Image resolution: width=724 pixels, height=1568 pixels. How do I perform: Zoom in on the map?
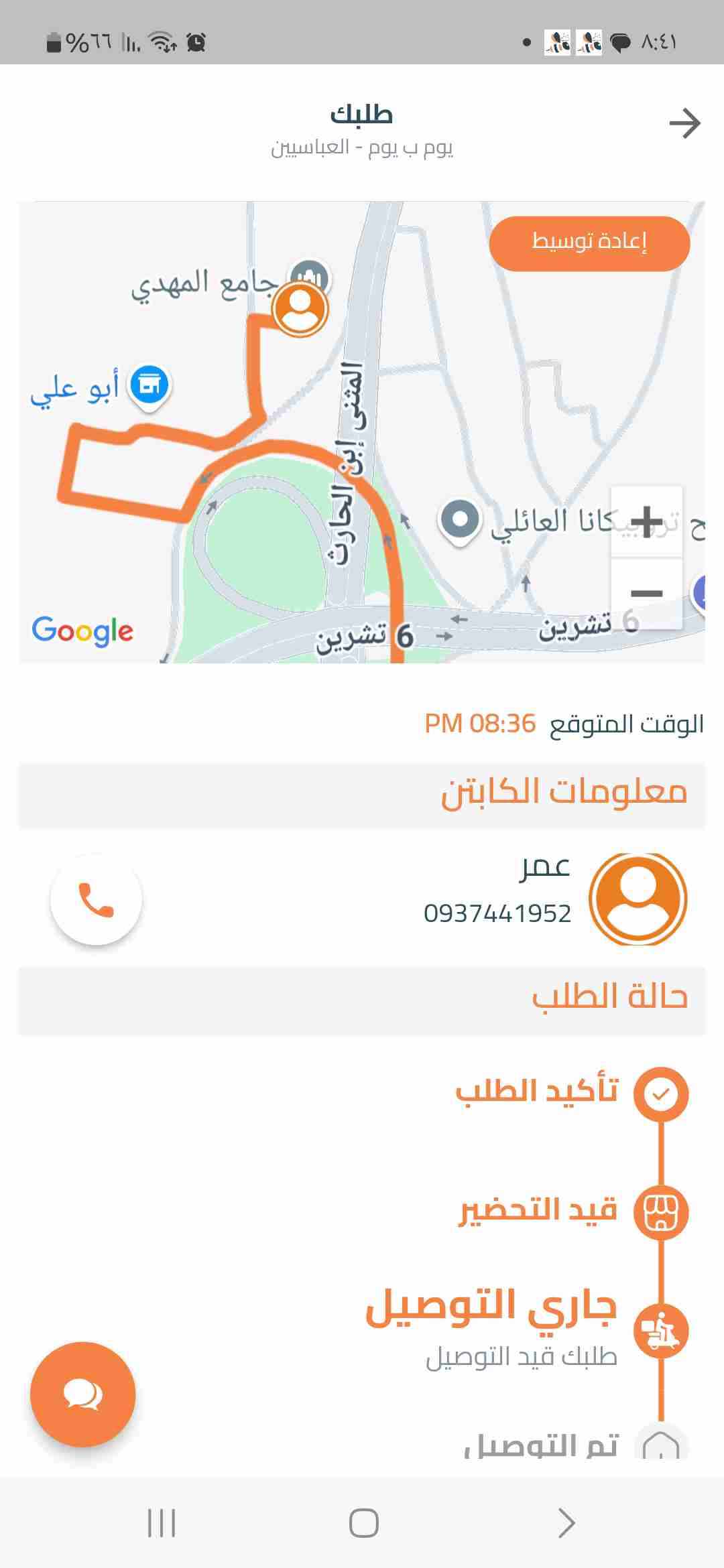(x=646, y=522)
